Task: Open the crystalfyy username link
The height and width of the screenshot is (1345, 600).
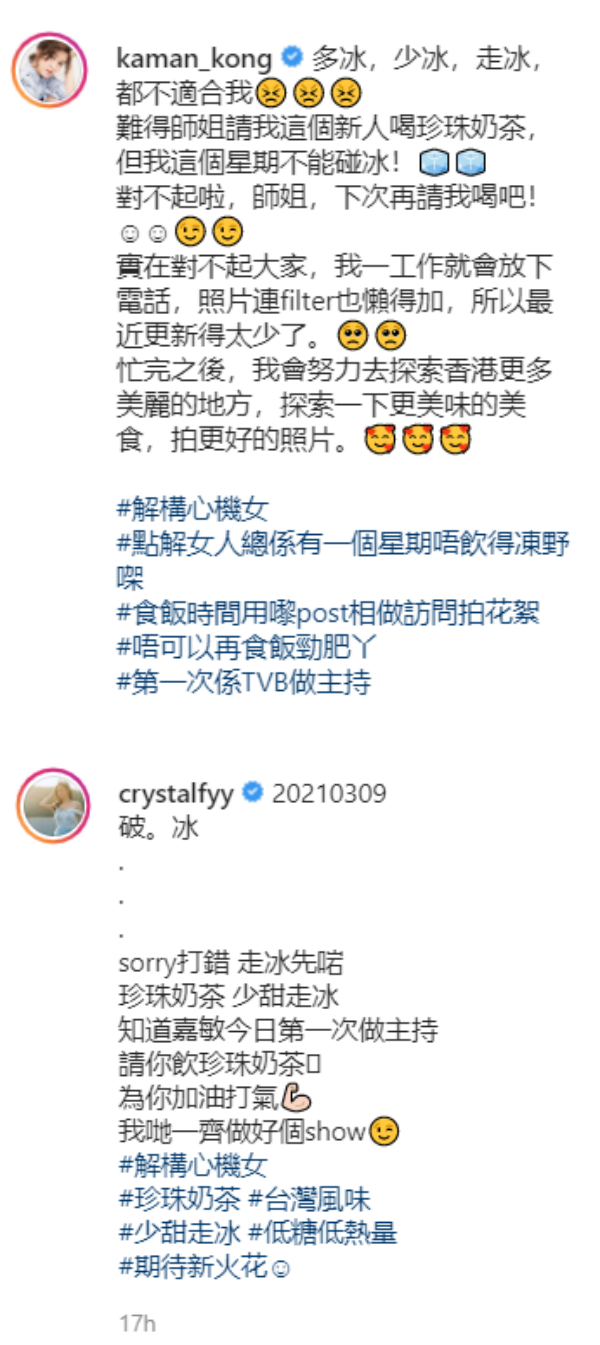Action: (175, 794)
